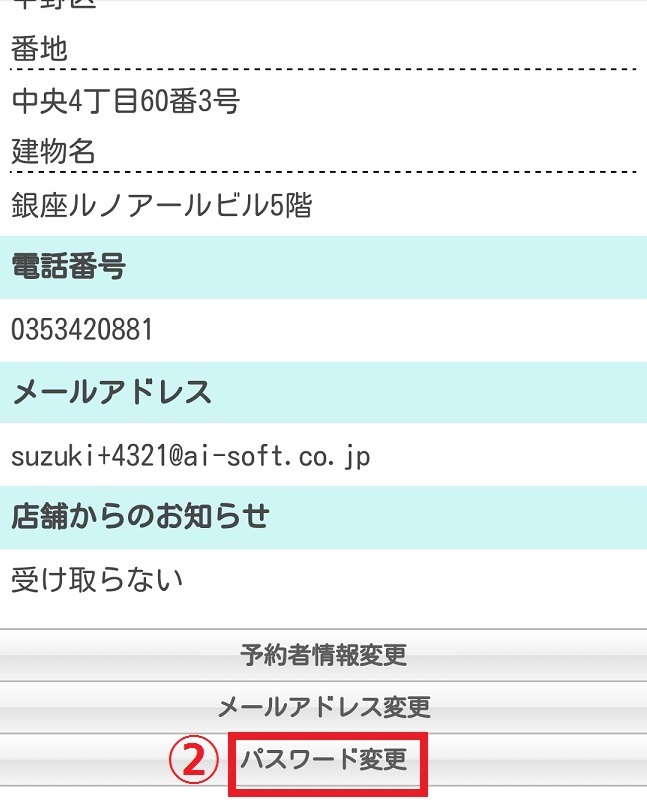The height and width of the screenshot is (812, 647).
Task: Open the メールアドレス変更 option
Action: 323,708
